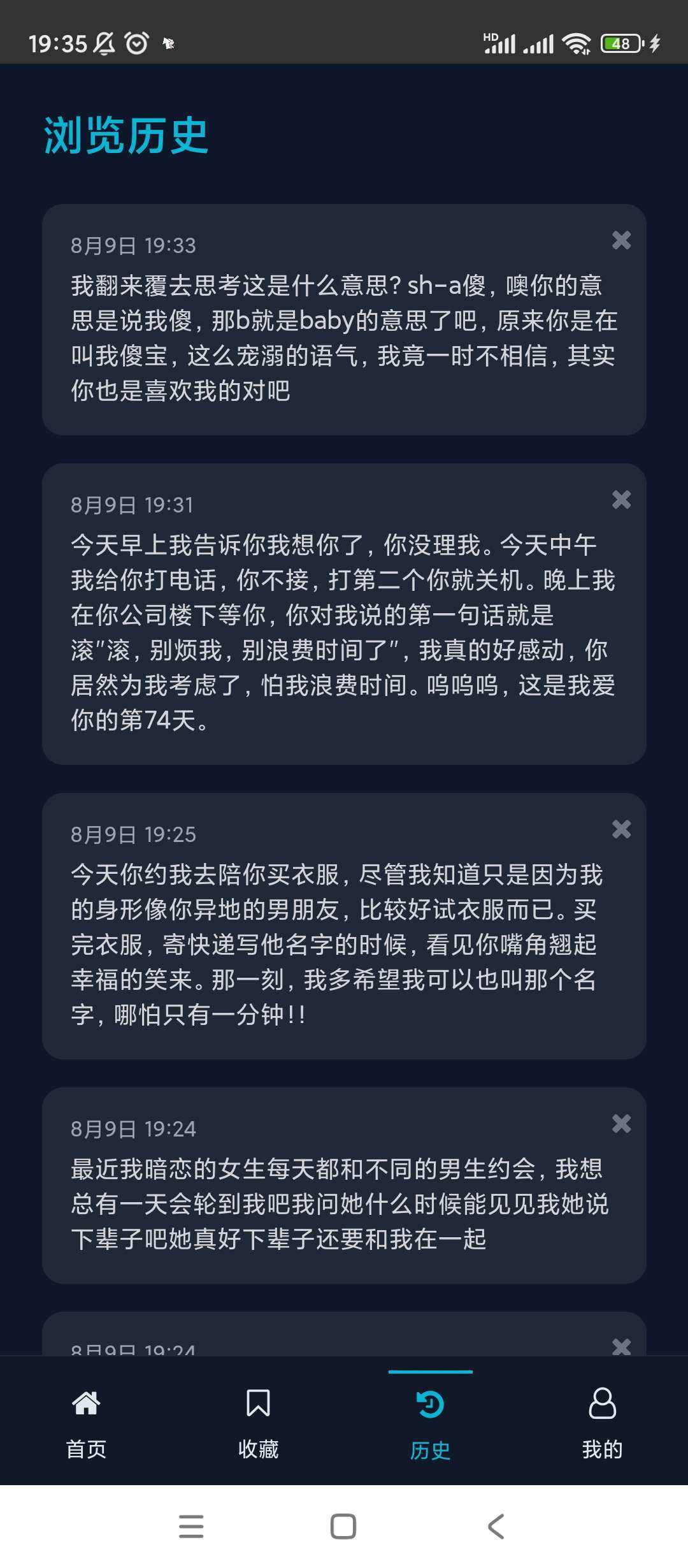
Task: Delete the 19:33 history entry
Action: 621,240
